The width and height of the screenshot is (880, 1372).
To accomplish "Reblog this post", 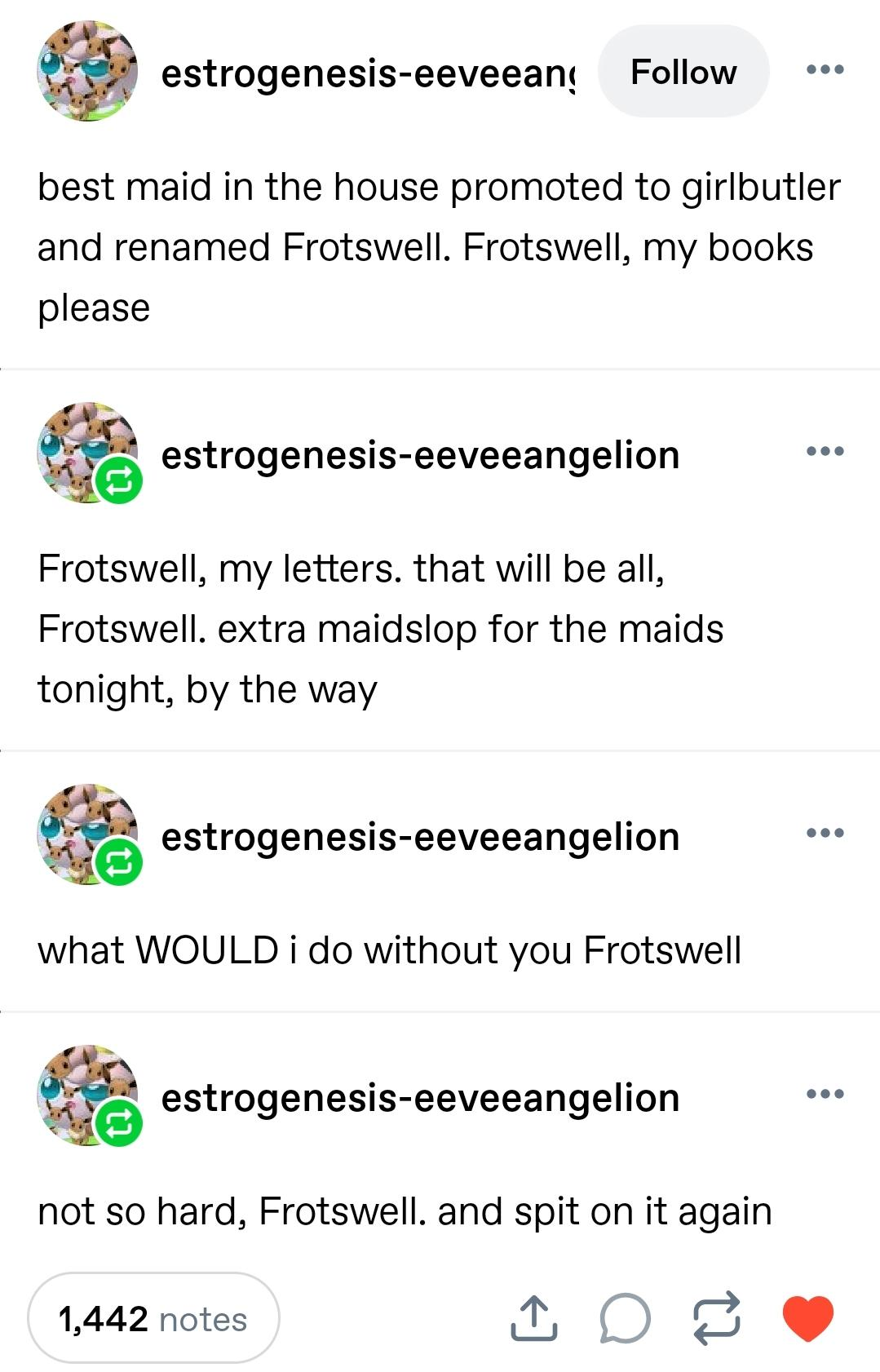I will tap(716, 1317).
